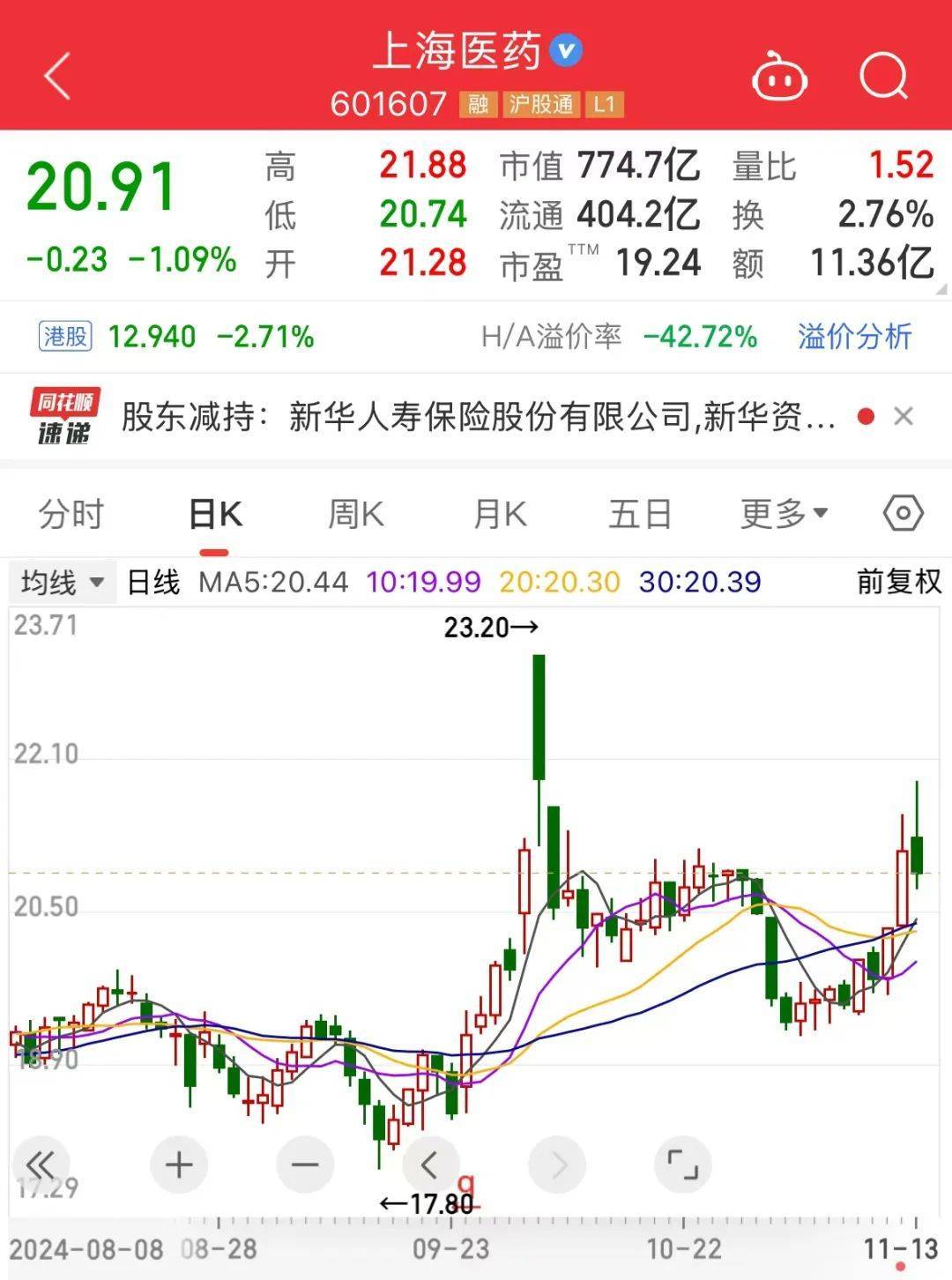Switch to the 月K tab
Viewport: 952px width, 1280px height.
(x=498, y=512)
